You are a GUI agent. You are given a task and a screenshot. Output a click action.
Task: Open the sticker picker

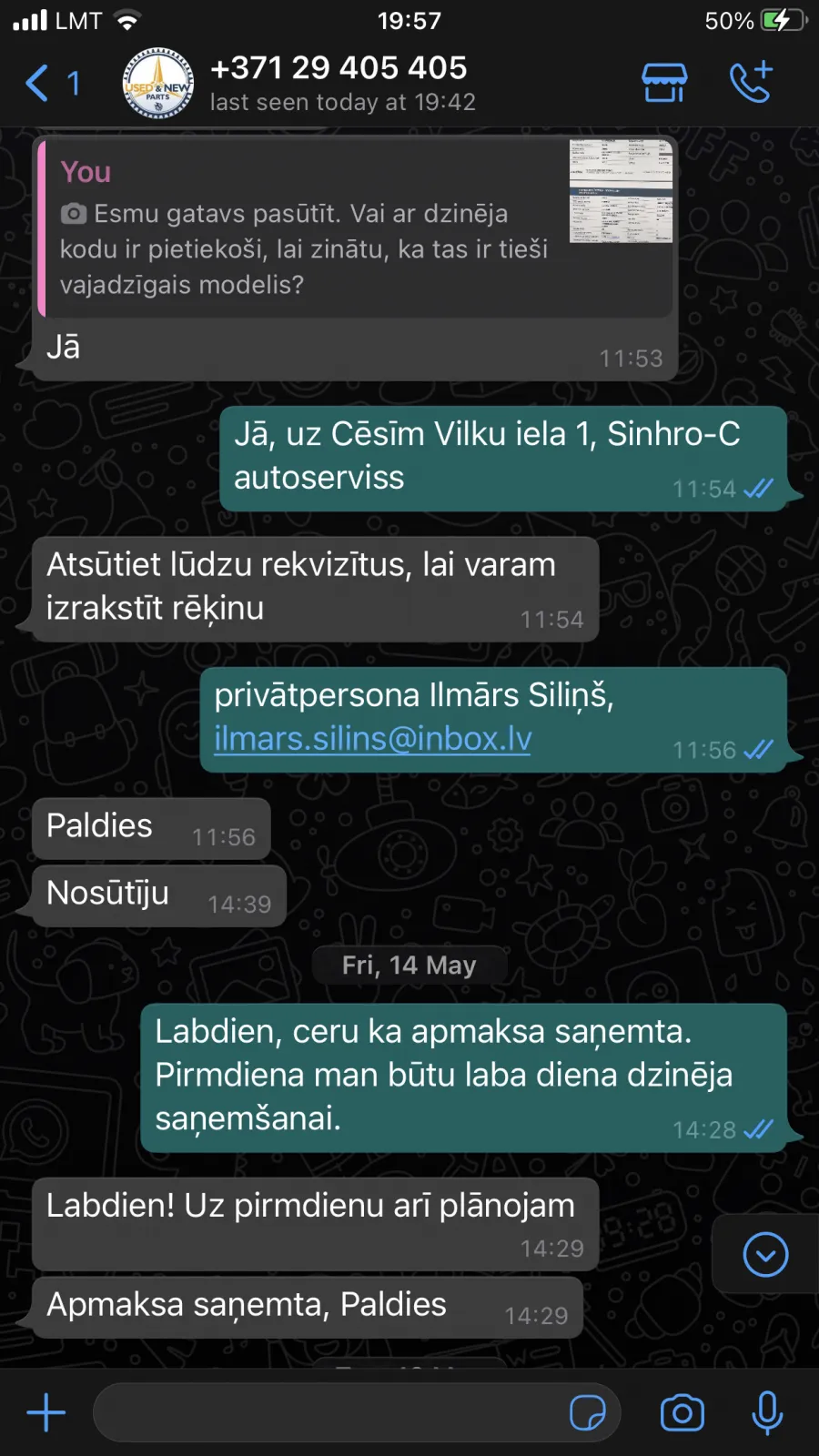tap(588, 1413)
